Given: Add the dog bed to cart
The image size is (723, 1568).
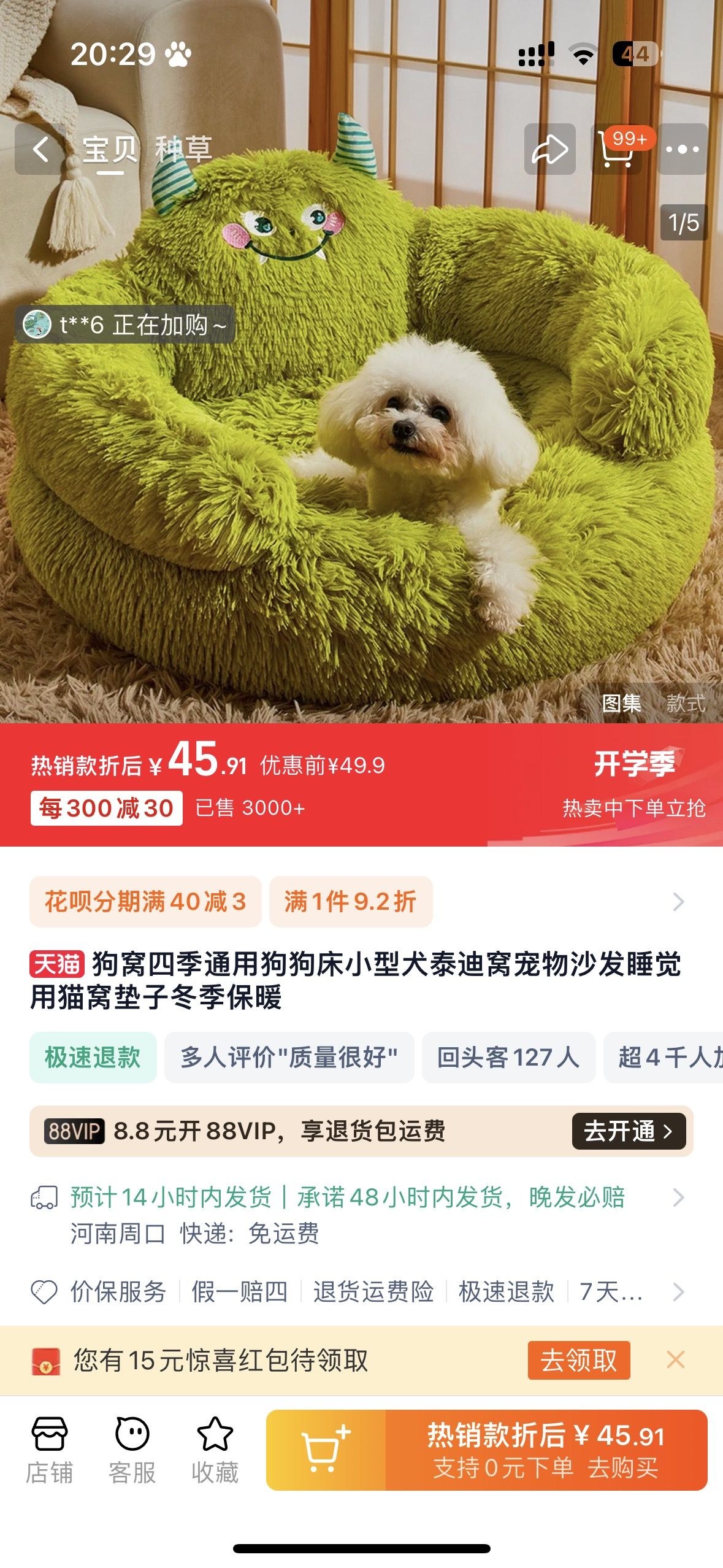Looking at the screenshot, I should click(x=326, y=1450).
